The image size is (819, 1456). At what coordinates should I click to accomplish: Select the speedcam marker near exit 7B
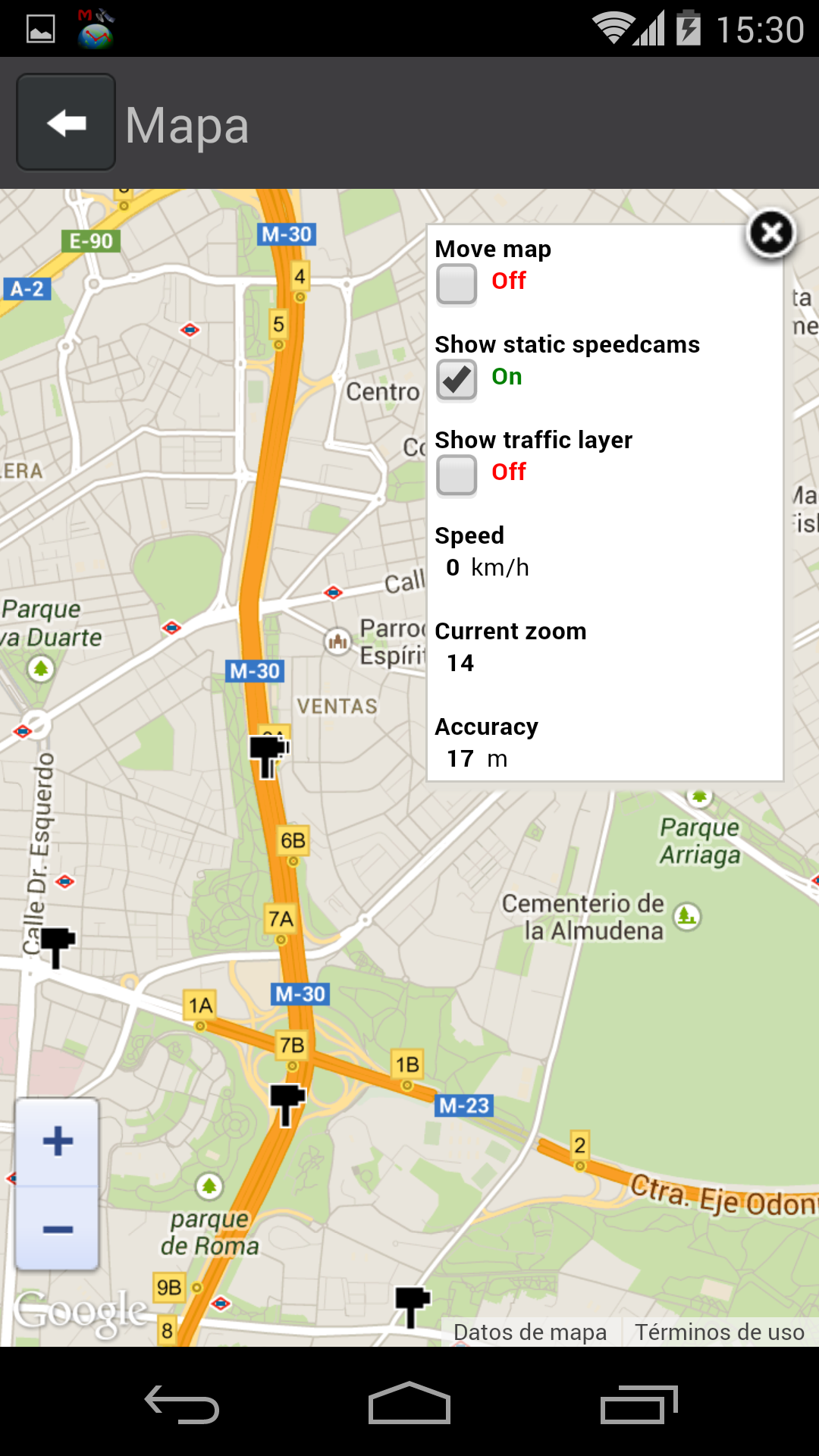(x=287, y=1103)
